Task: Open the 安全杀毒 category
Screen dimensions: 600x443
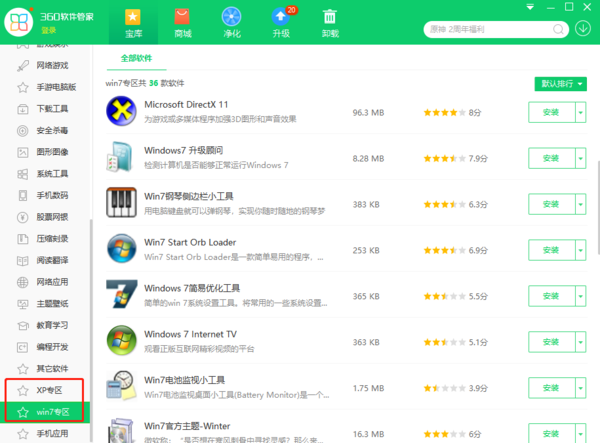Action: tap(52, 130)
